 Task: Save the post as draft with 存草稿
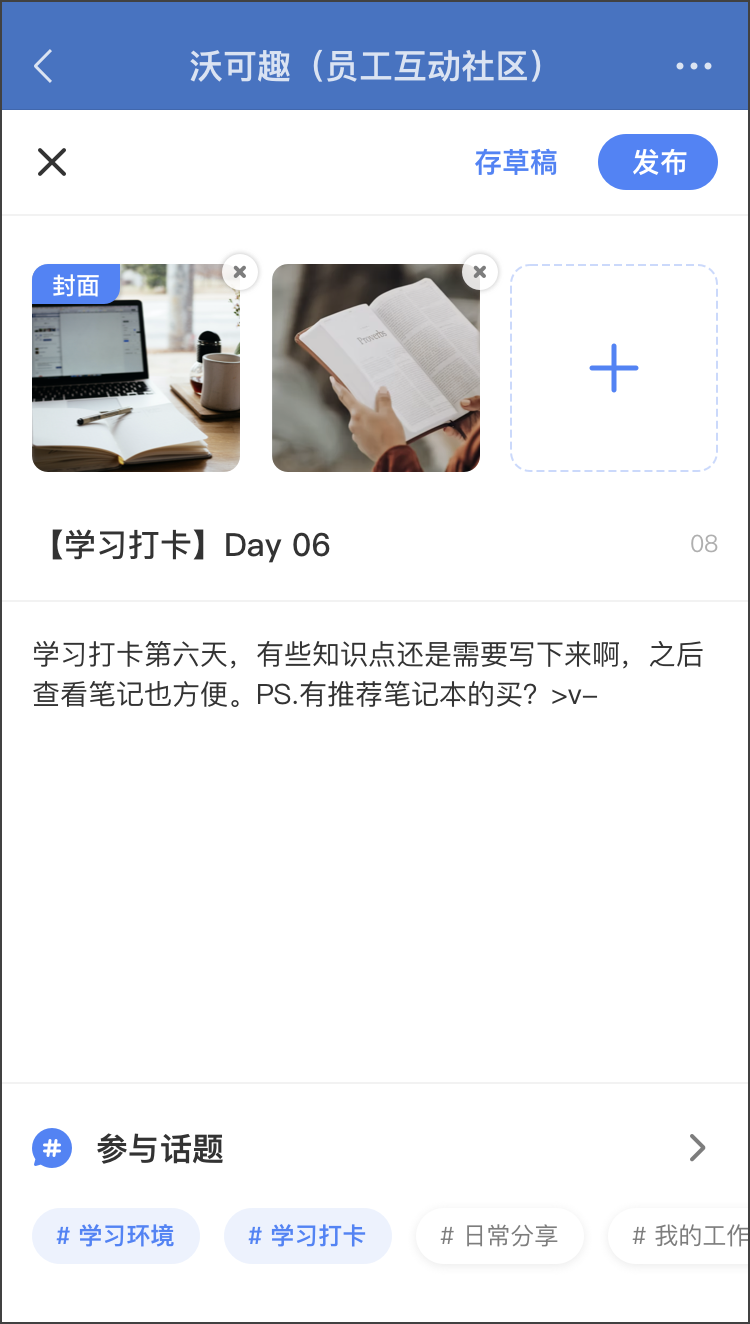pos(516,162)
